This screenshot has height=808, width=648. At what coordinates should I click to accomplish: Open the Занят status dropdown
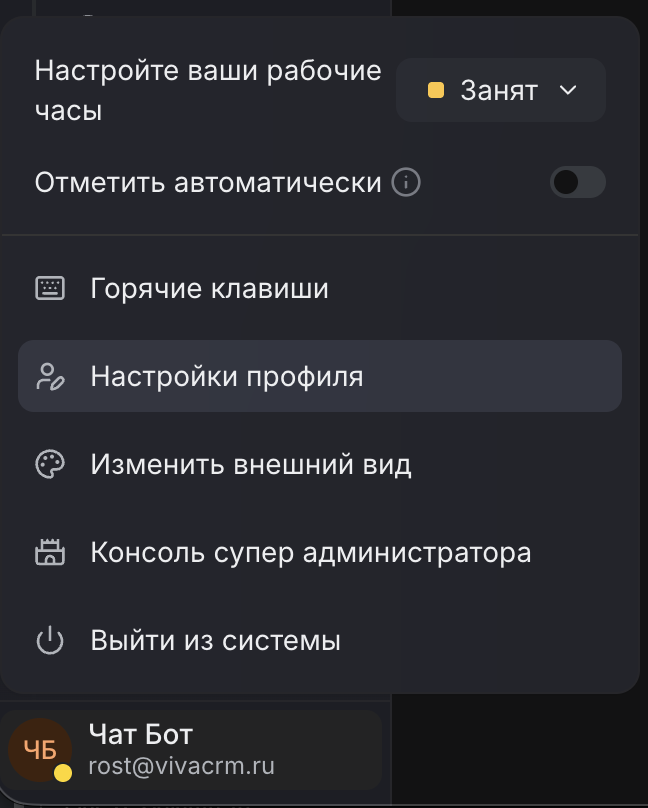(501, 91)
